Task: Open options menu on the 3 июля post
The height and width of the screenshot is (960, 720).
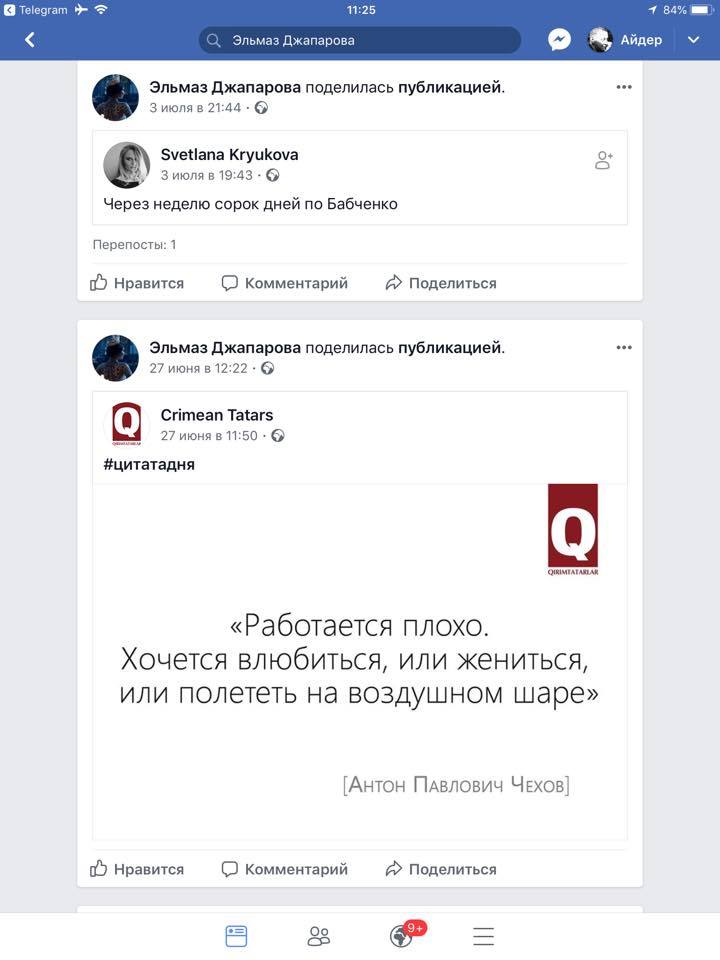Action: point(624,87)
